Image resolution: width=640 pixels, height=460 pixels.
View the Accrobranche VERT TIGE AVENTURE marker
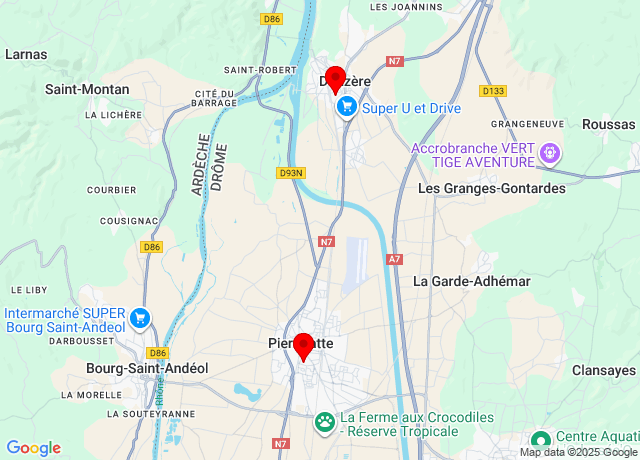click(x=548, y=154)
